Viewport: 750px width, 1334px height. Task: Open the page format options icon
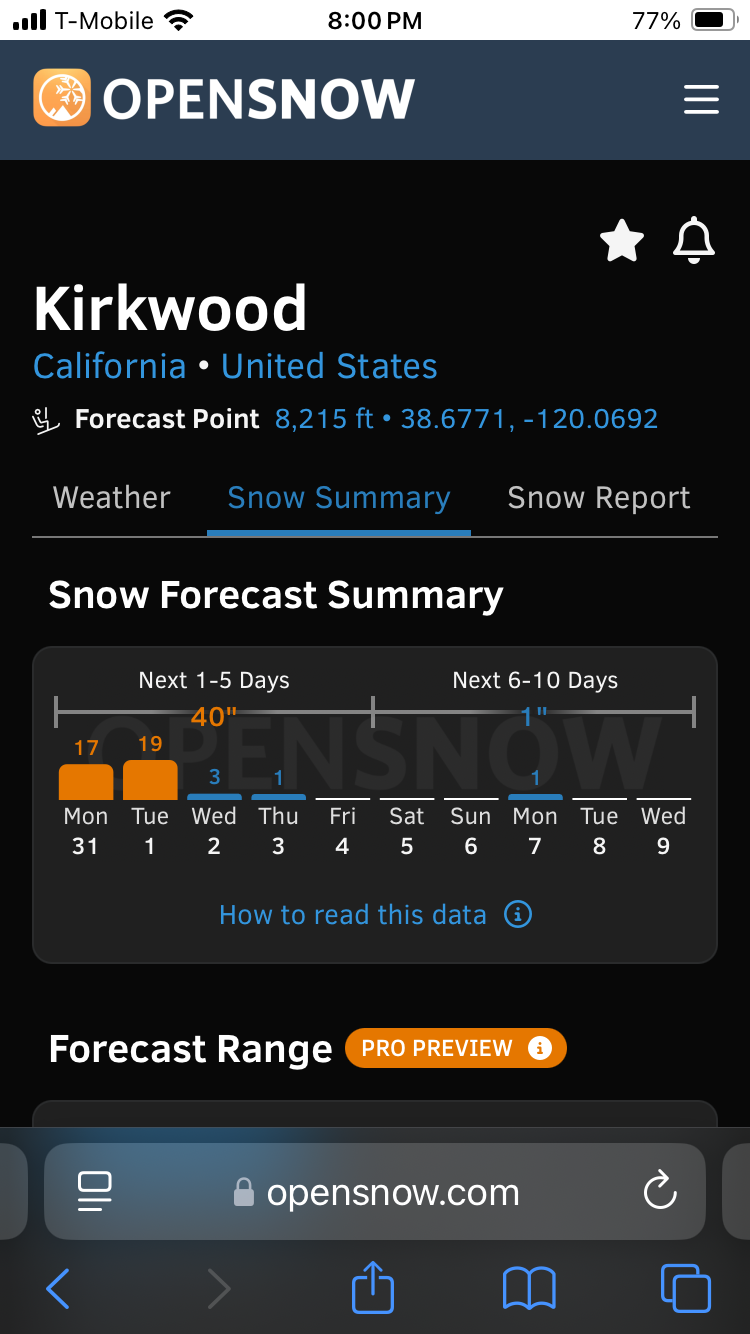tap(95, 1192)
